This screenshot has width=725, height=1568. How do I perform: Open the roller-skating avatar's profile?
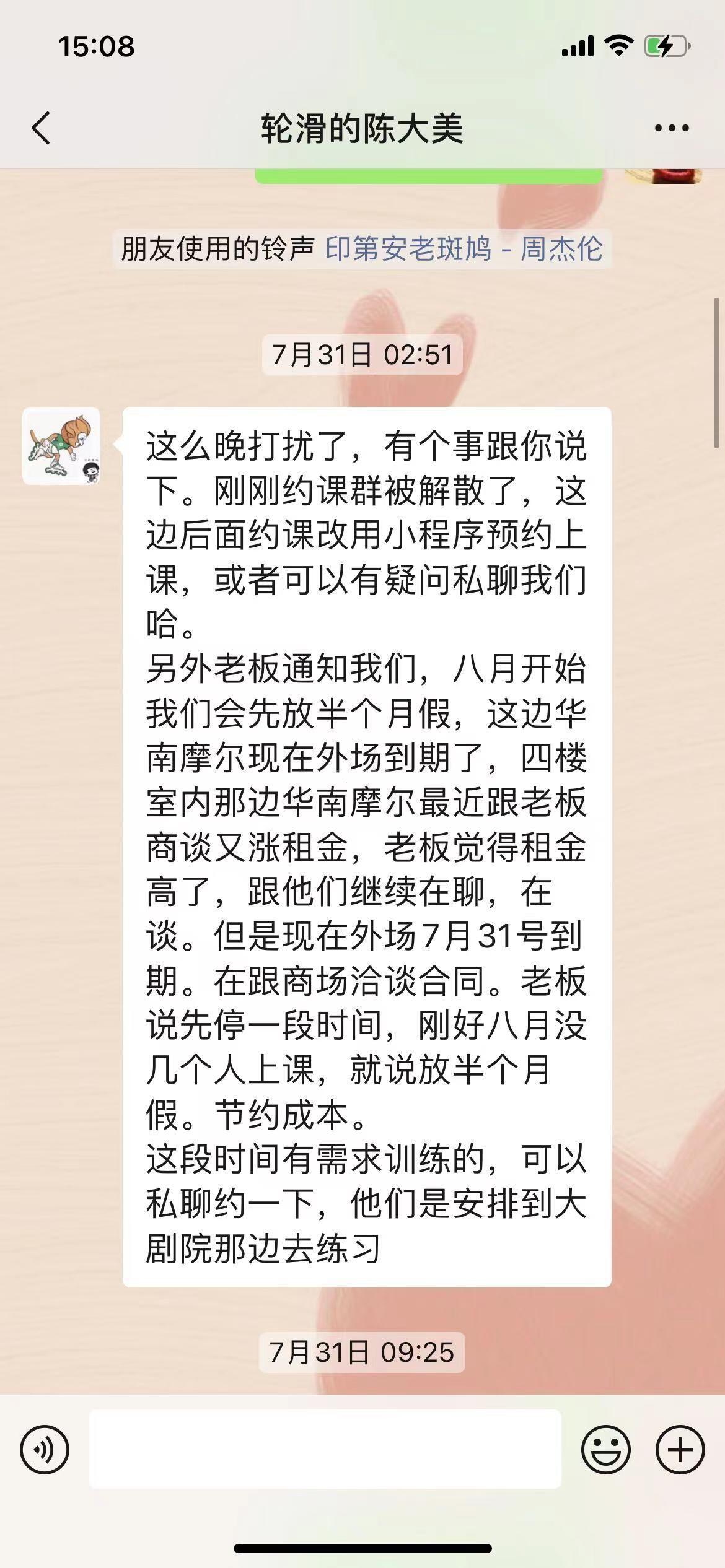[61, 445]
